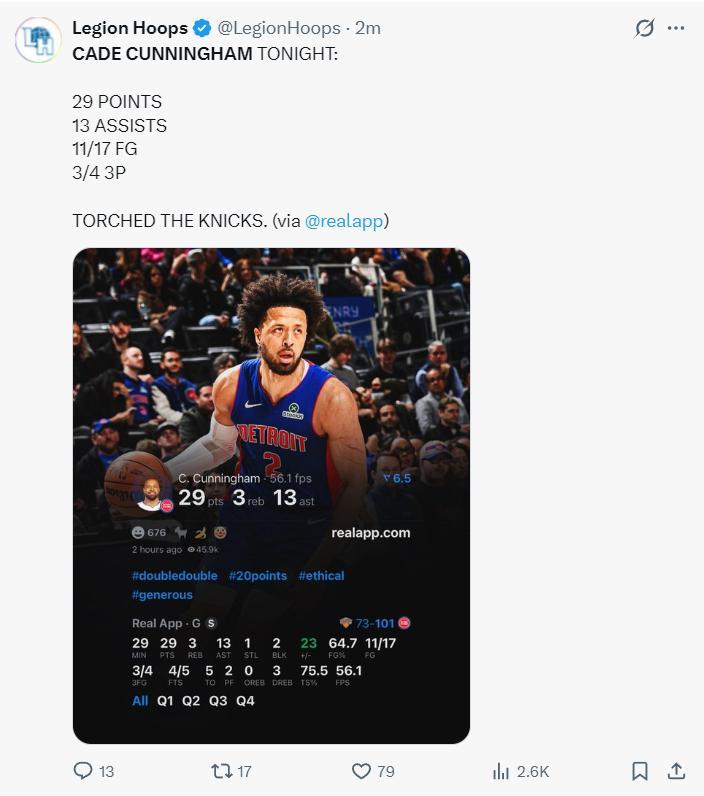
Task: Open Legion Hoops profile avatar
Action: click(x=38, y=40)
